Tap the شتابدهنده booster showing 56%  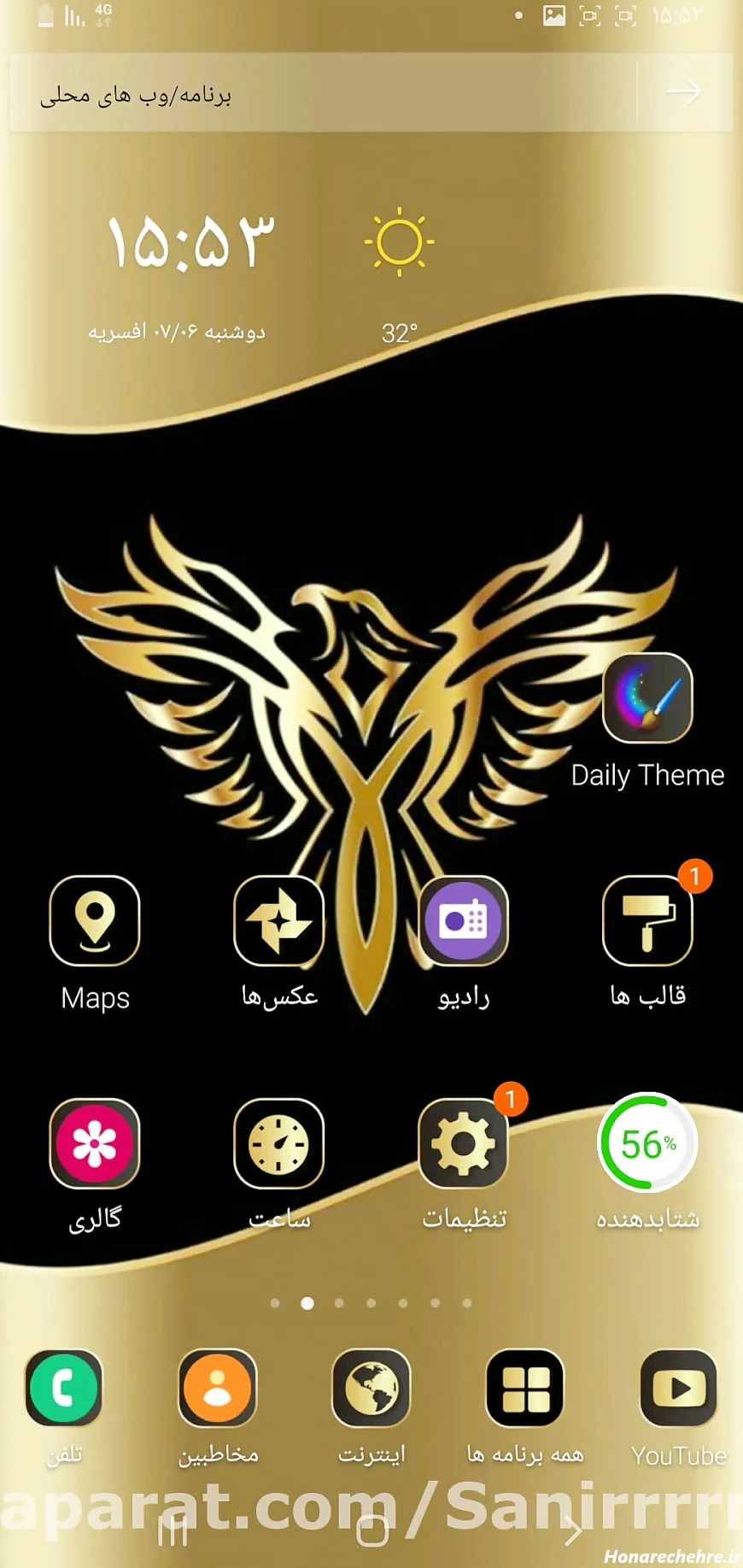point(647,1143)
